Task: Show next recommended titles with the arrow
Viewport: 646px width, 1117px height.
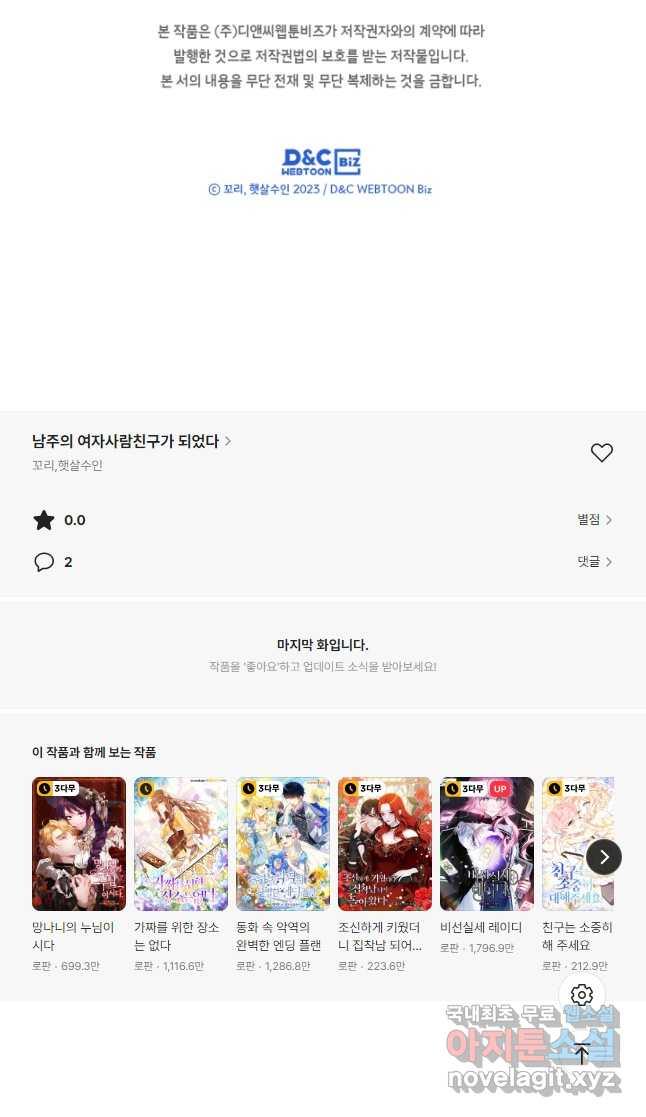Action: click(x=604, y=857)
